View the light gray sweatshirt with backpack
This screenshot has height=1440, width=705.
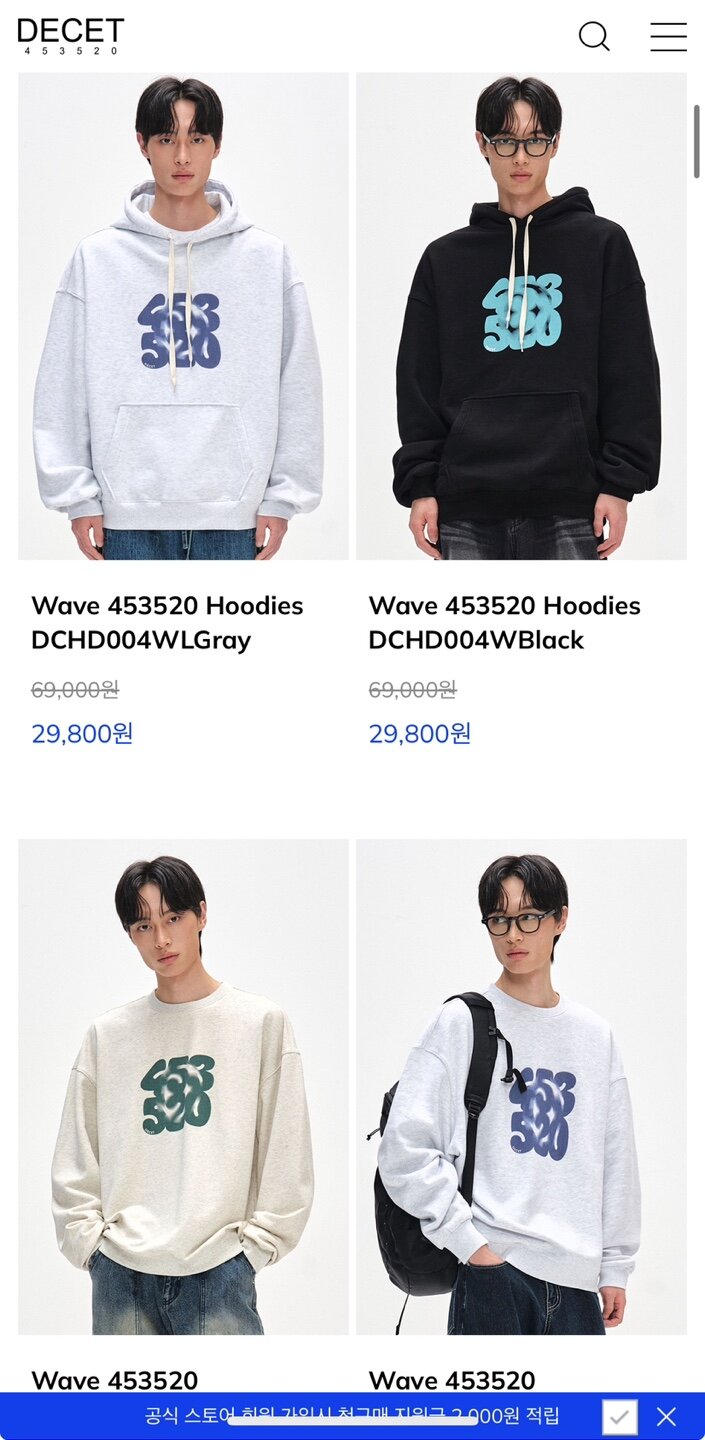(521, 1086)
